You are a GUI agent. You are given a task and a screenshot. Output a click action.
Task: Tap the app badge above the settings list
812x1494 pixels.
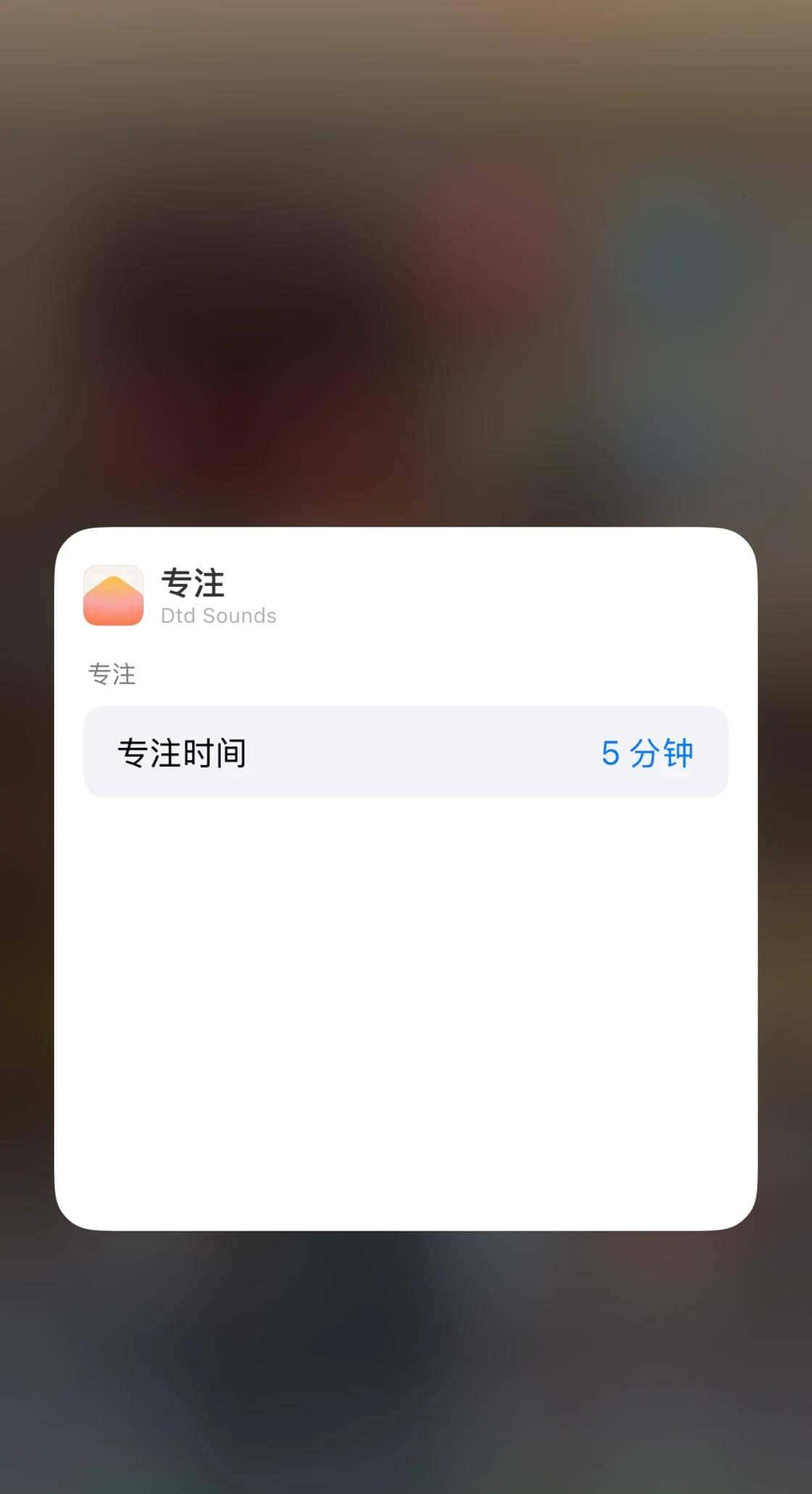click(115, 599)
